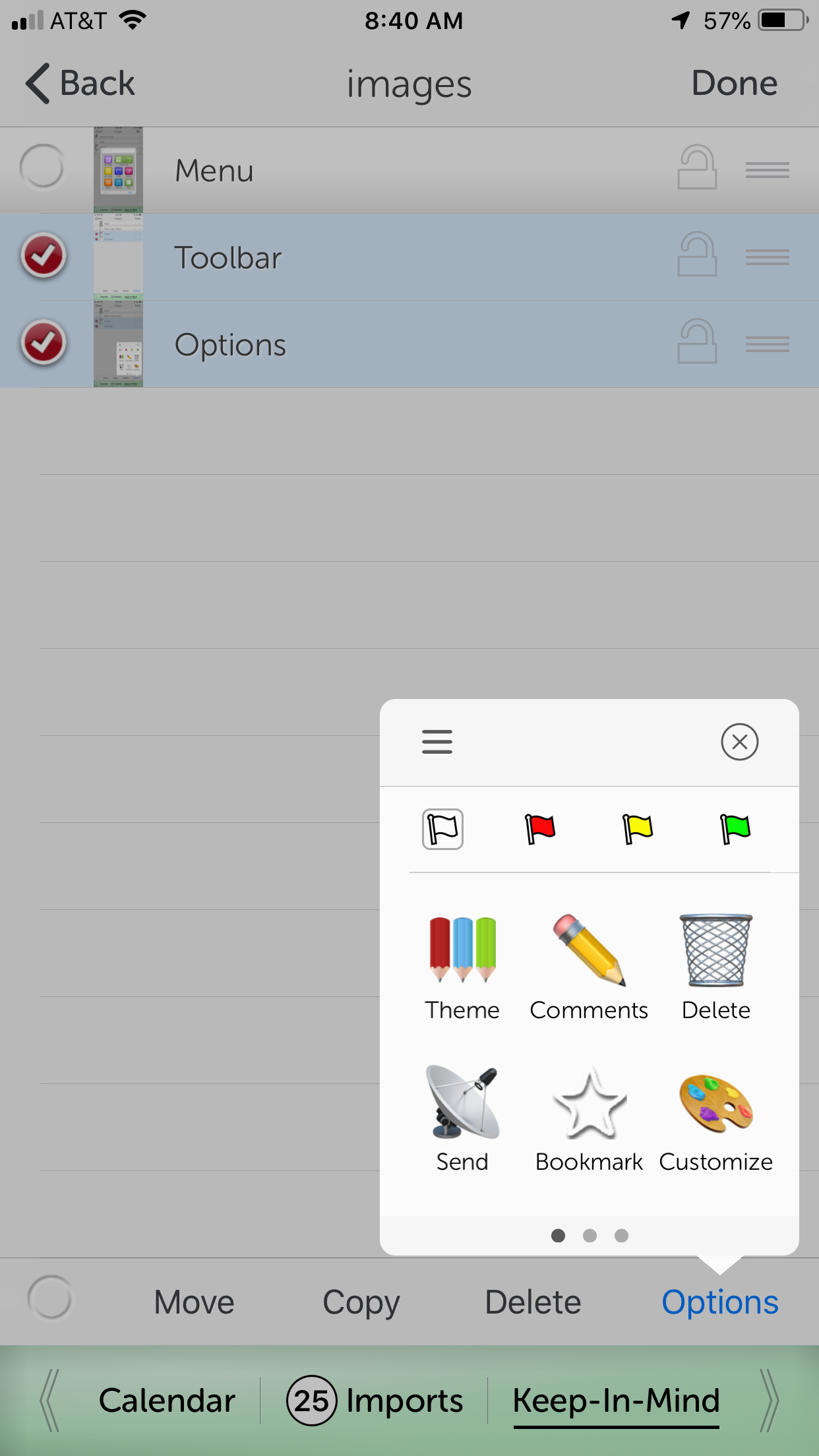Apply the red flag
The width and height of the screenshot is (819, 1456).
coord(539,829)
